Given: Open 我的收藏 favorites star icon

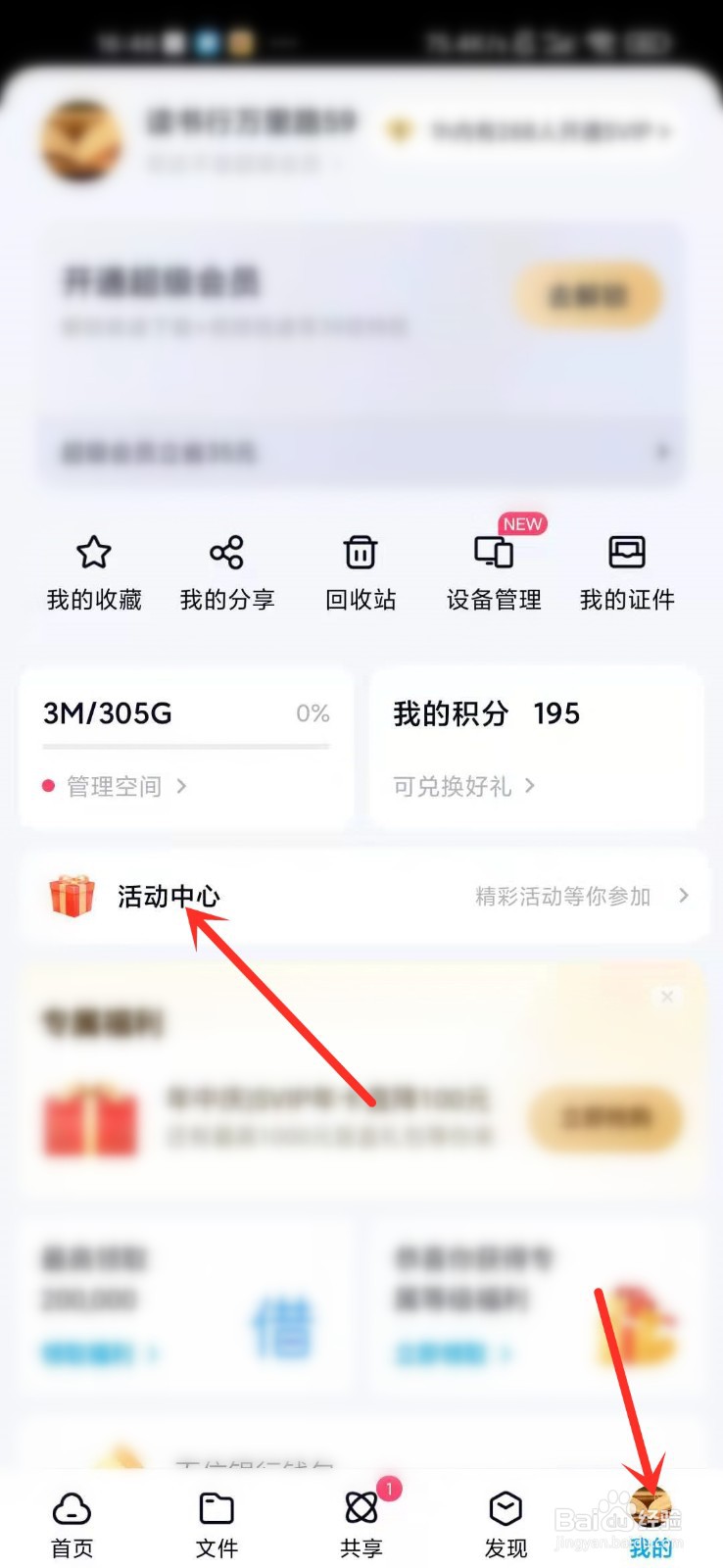Looking at the screenshot, I should [93, 553].
